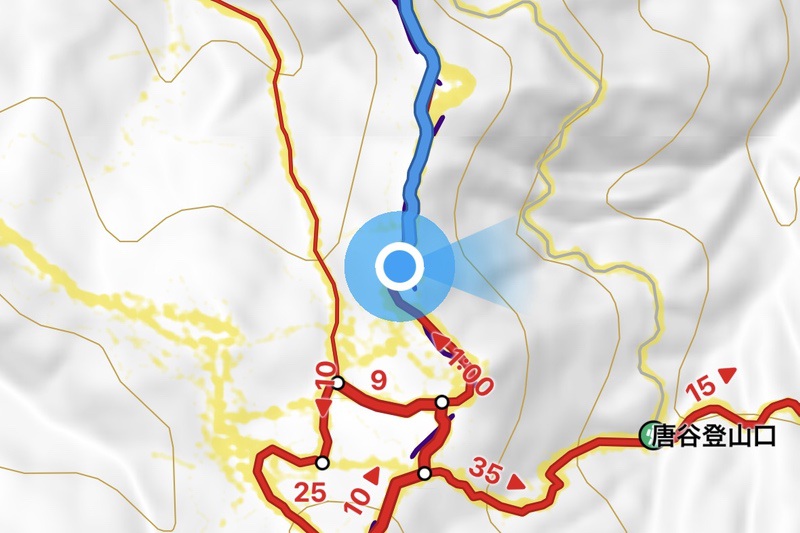Tap the 唐谷登山口 trailhead marker
Screen dimensions: 800x533
click(x=651, y=435)
